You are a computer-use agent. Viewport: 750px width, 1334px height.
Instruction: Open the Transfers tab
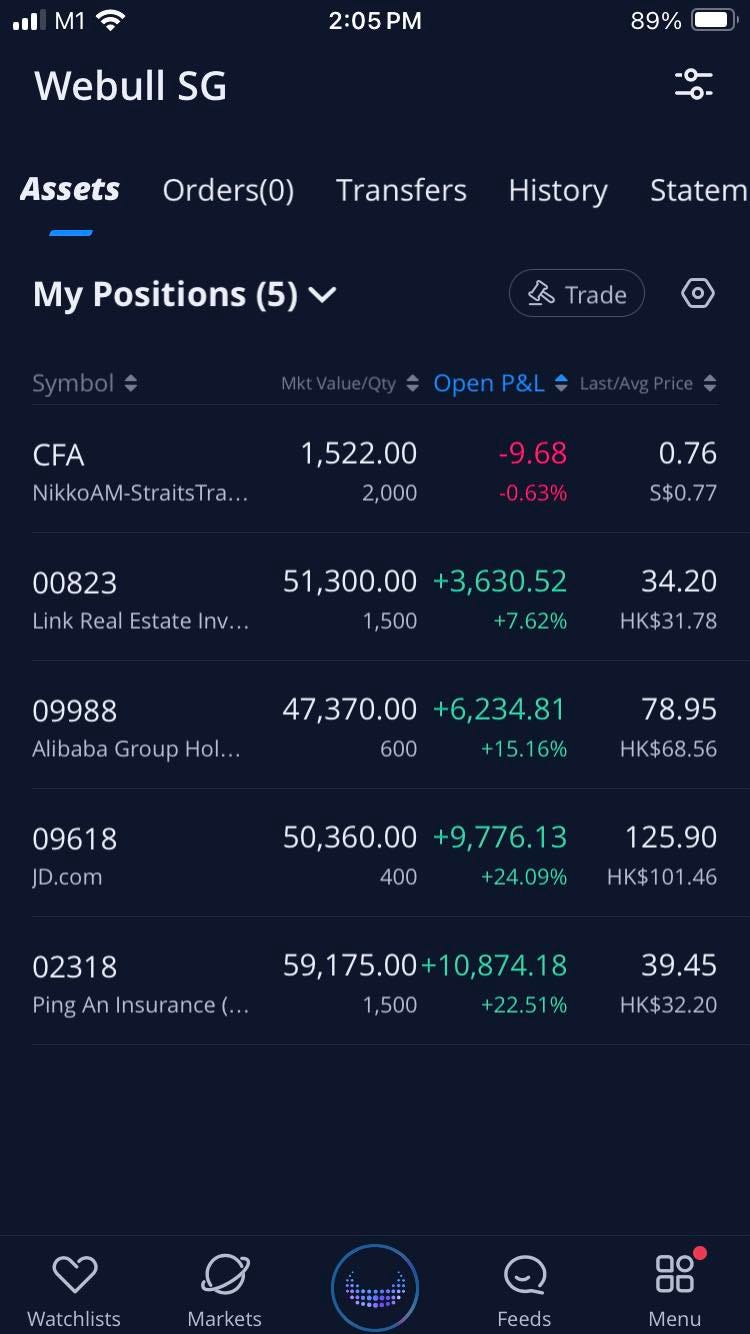tap(400, 190)
